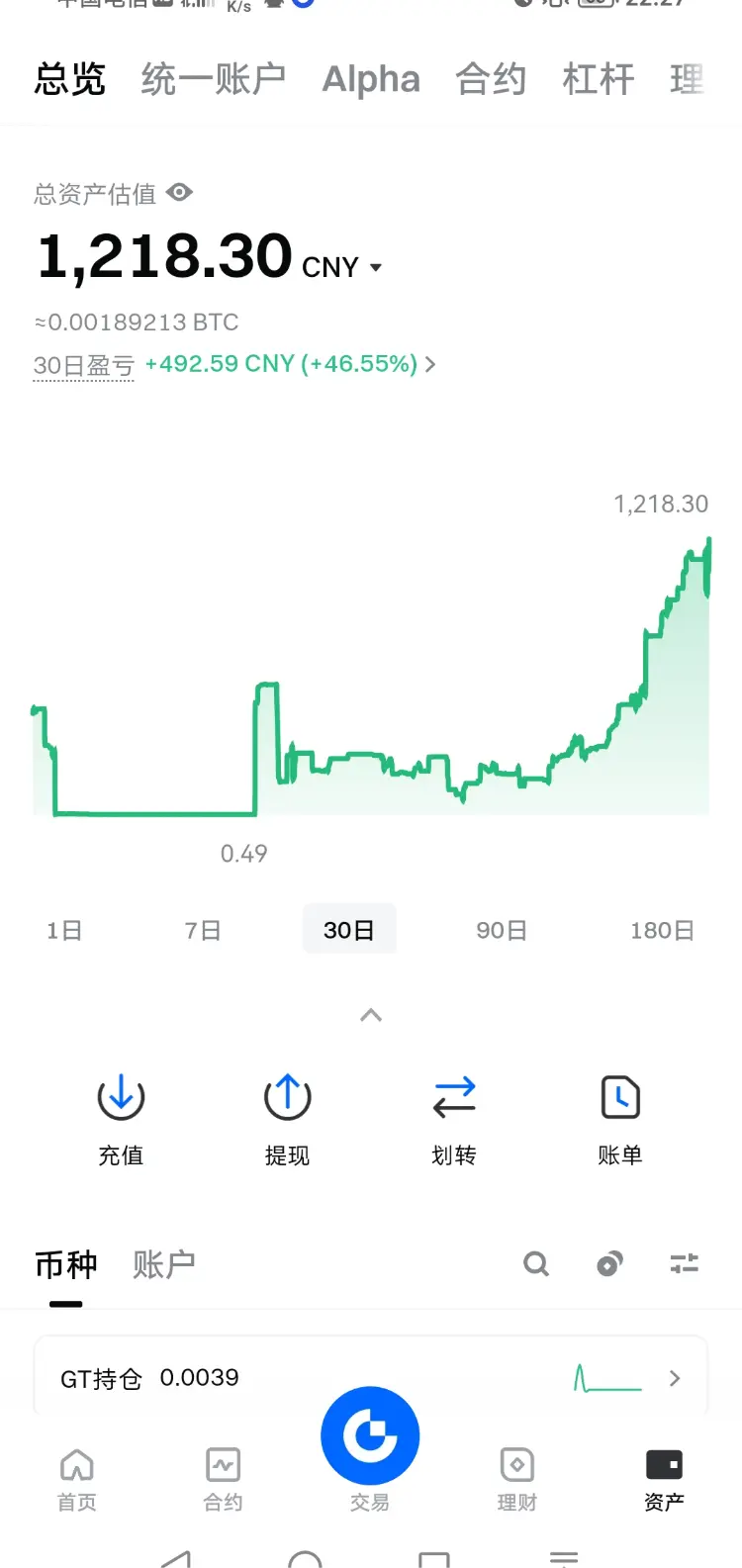Switch to the 账户 list tab
Image resolution: width=742 pixels, height=1568 pixels.
coord(163,1263)
